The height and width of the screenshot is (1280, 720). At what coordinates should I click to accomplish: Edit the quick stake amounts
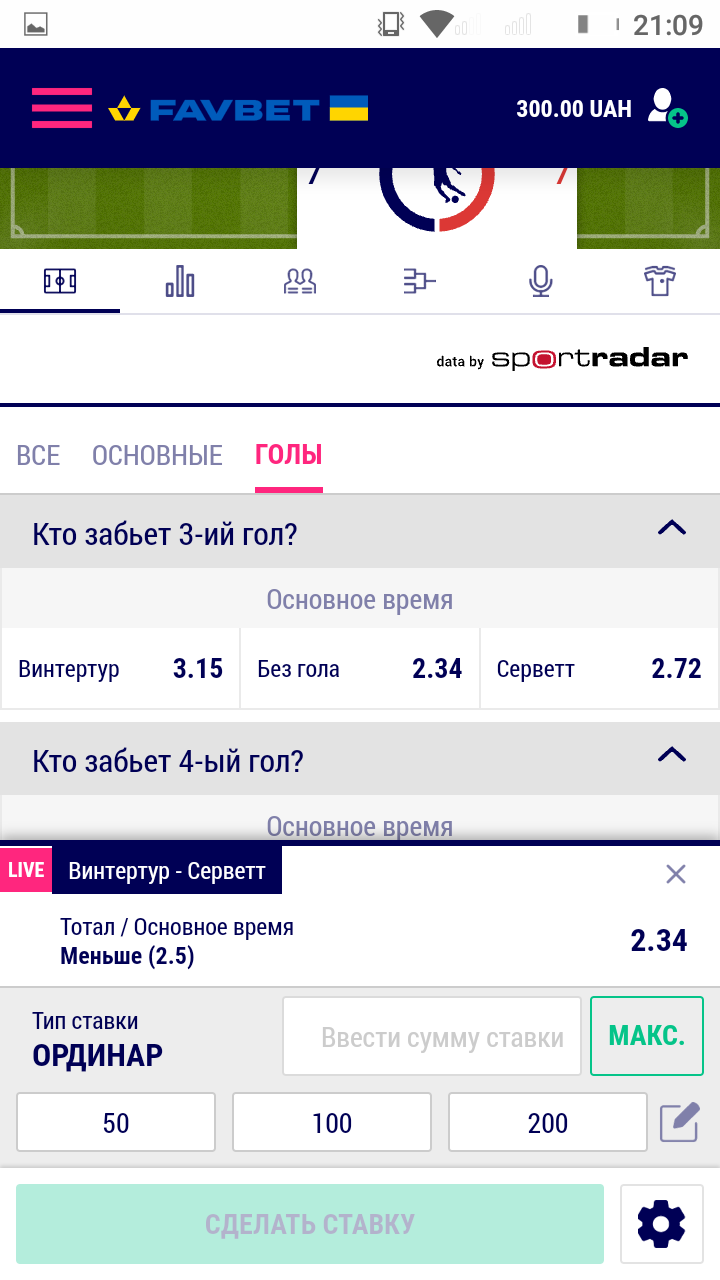tap(679, 1122)
